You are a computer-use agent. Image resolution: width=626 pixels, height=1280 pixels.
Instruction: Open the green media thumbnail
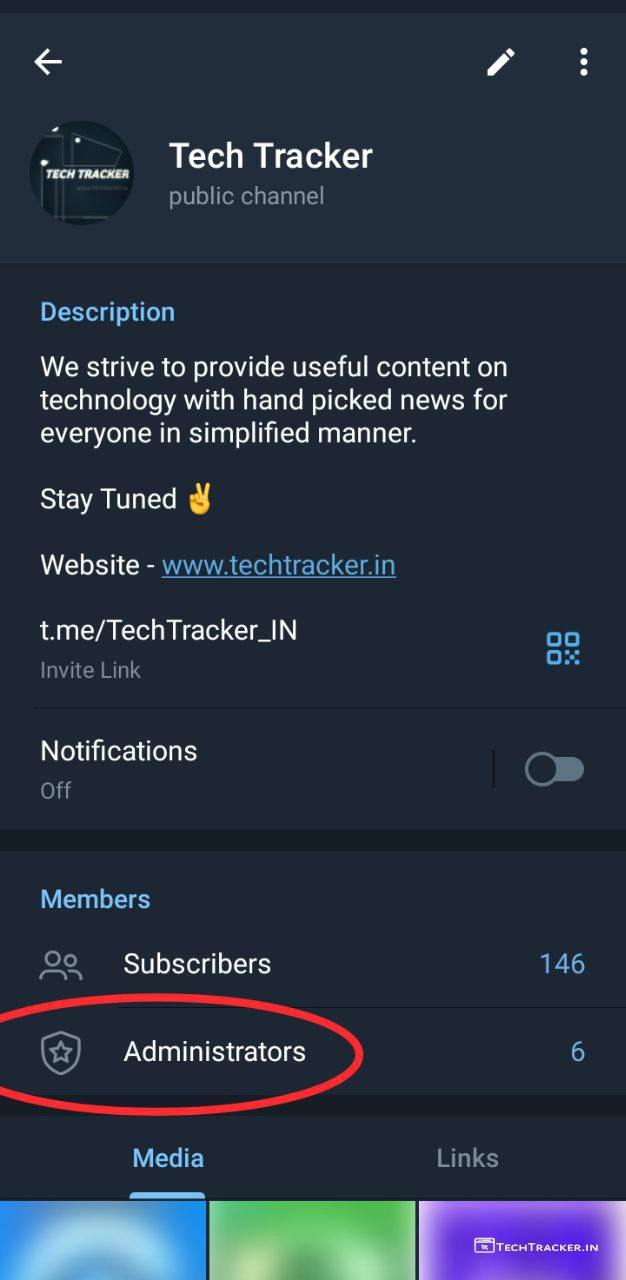click(312, 1241)
